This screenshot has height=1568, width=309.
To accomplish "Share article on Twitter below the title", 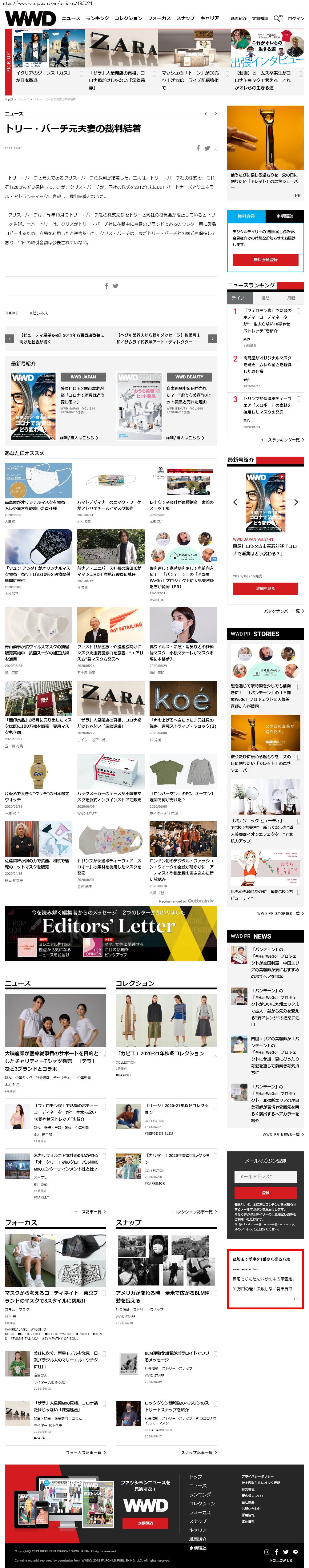I will 207,148.
